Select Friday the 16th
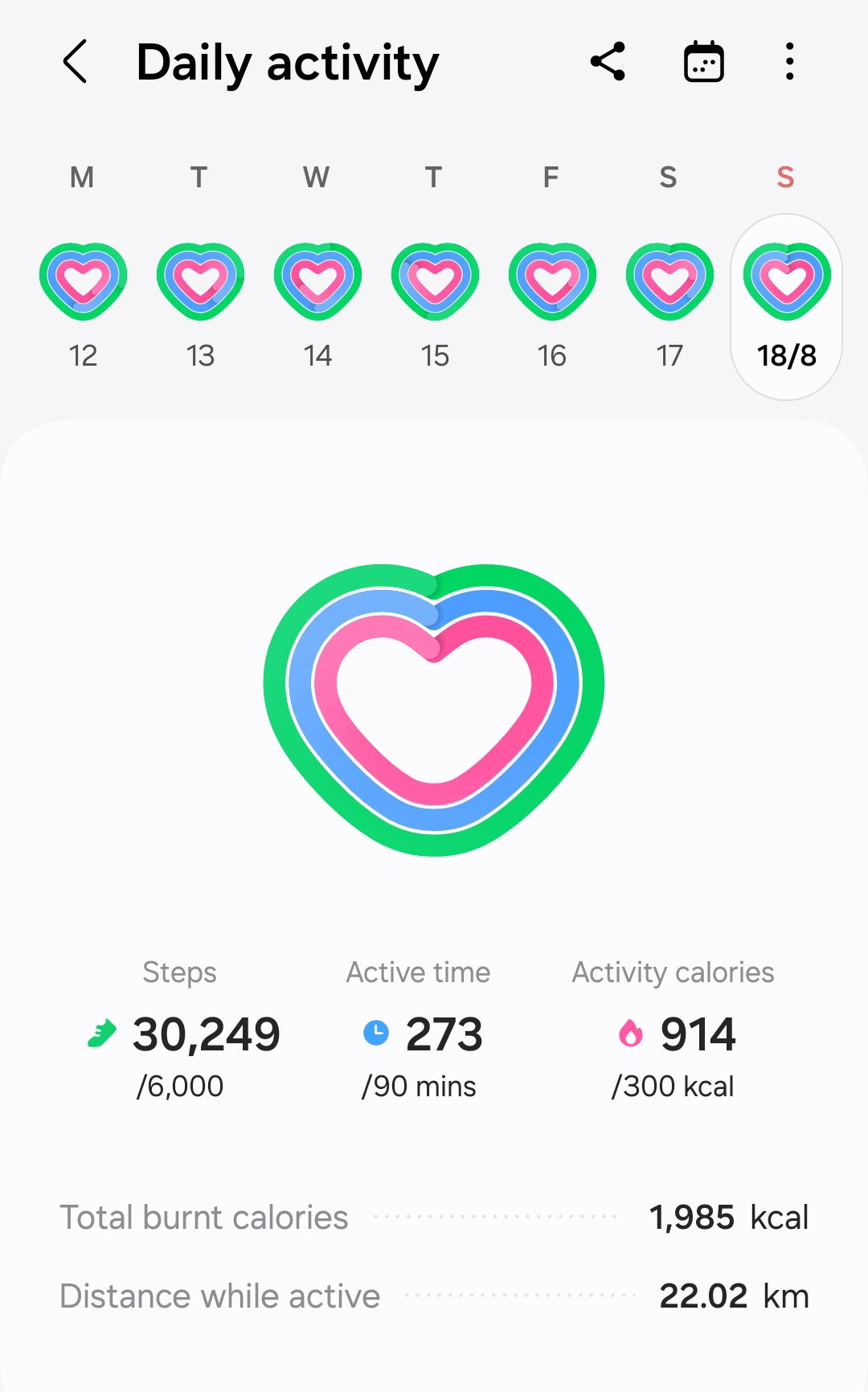This screenshot has height=1392, width=868. 552,305
